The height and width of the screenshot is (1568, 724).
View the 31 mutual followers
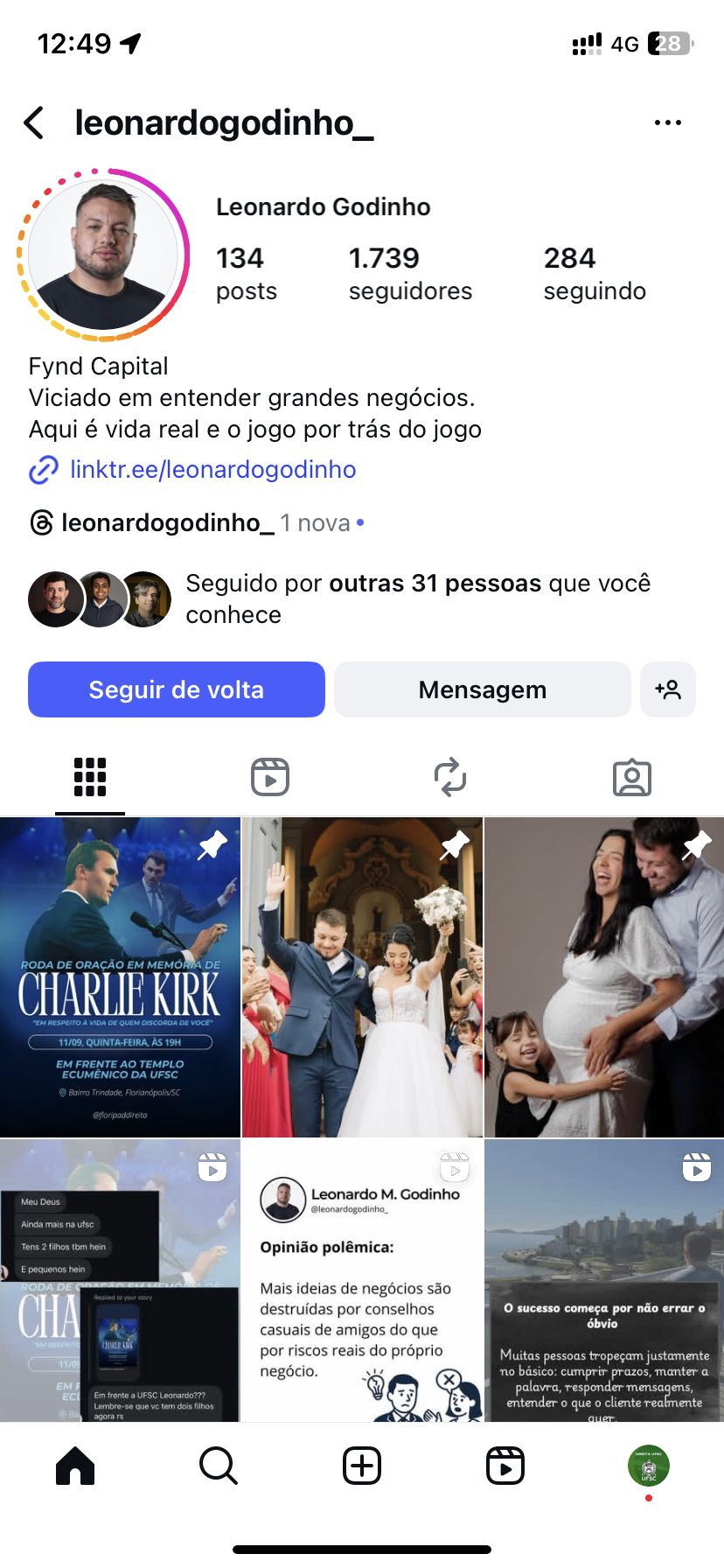(418, 598)
